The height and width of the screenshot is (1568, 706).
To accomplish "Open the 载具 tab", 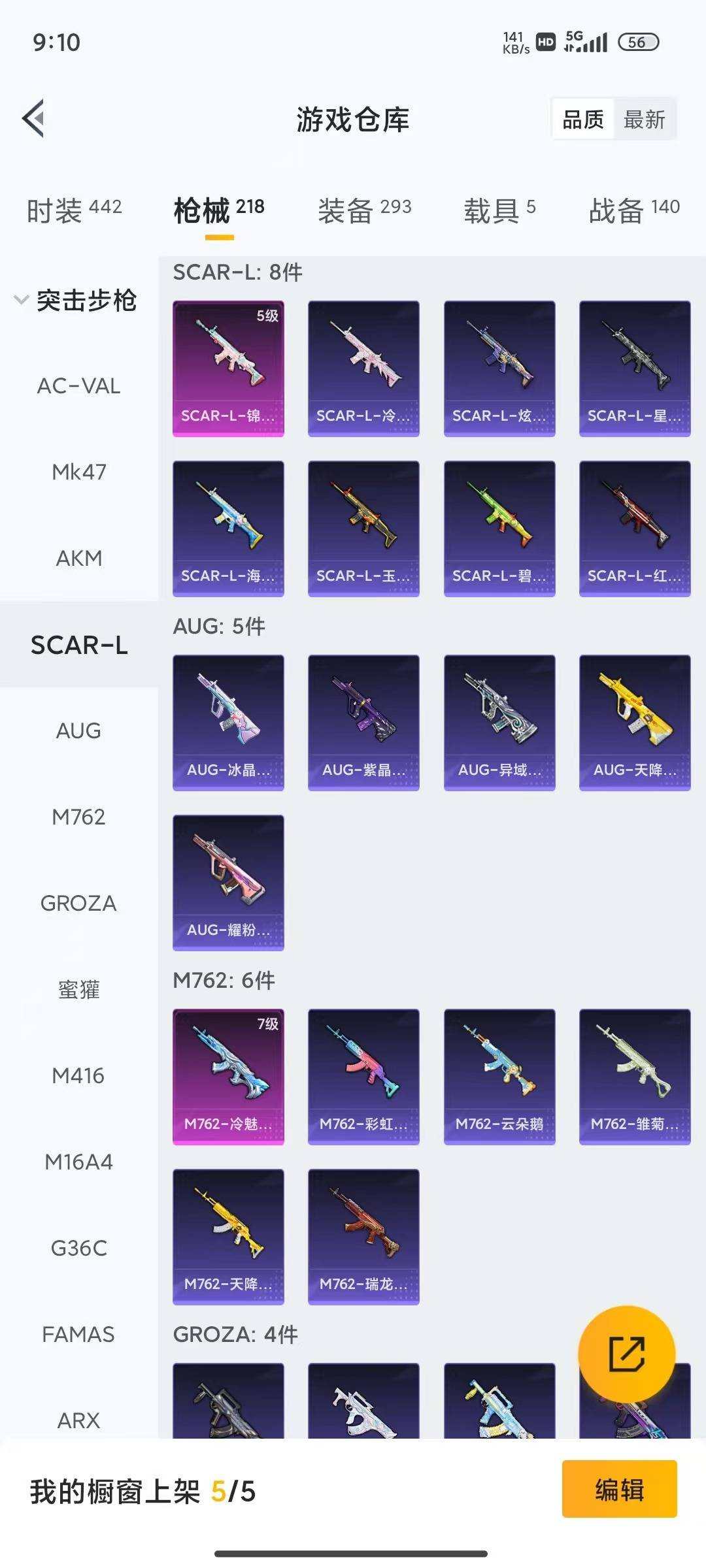I will 499,210.
